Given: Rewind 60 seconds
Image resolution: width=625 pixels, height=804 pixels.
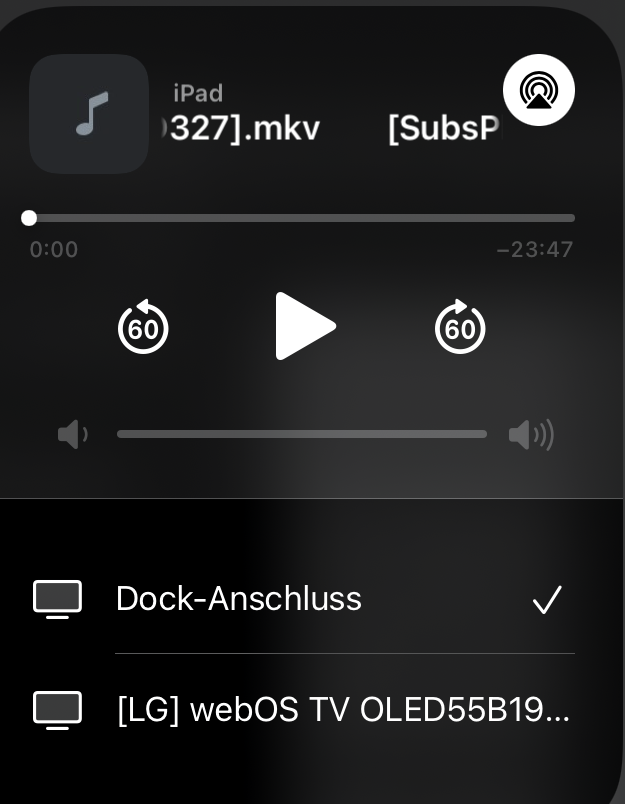Looking at the screenshot, I should [x=144, y=327].
